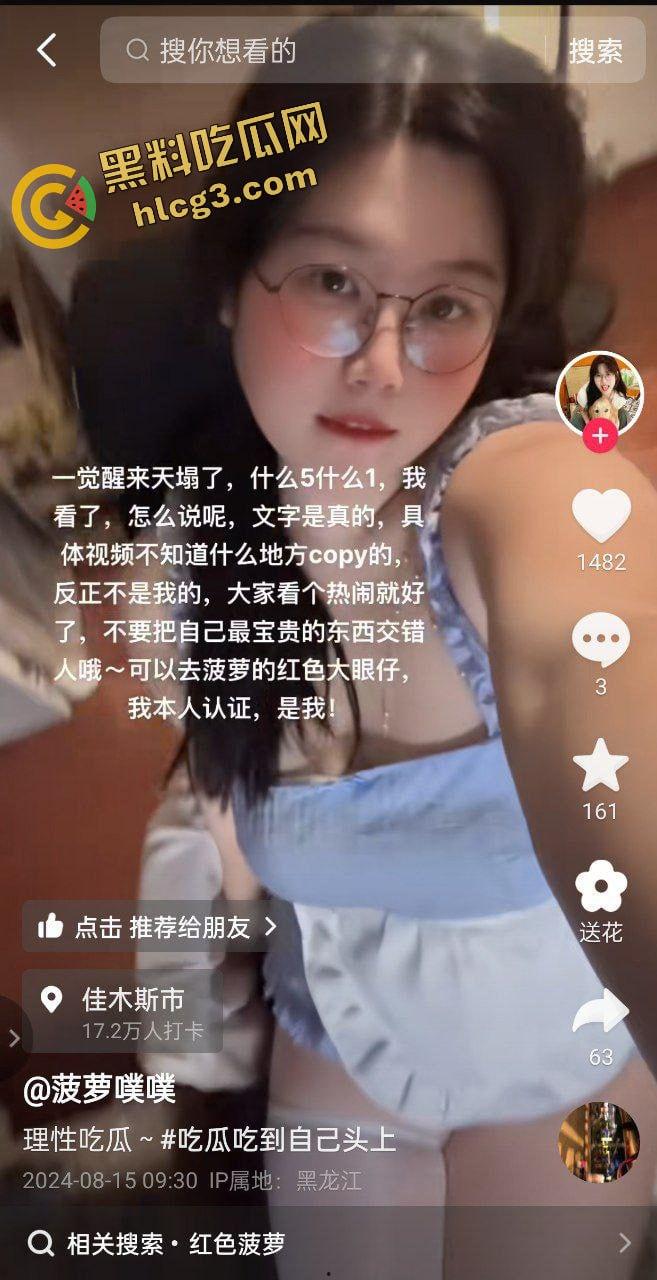
Task: Tap 点击 推荐给朋友
Action: pyautogui.click(x=157, y=927)
